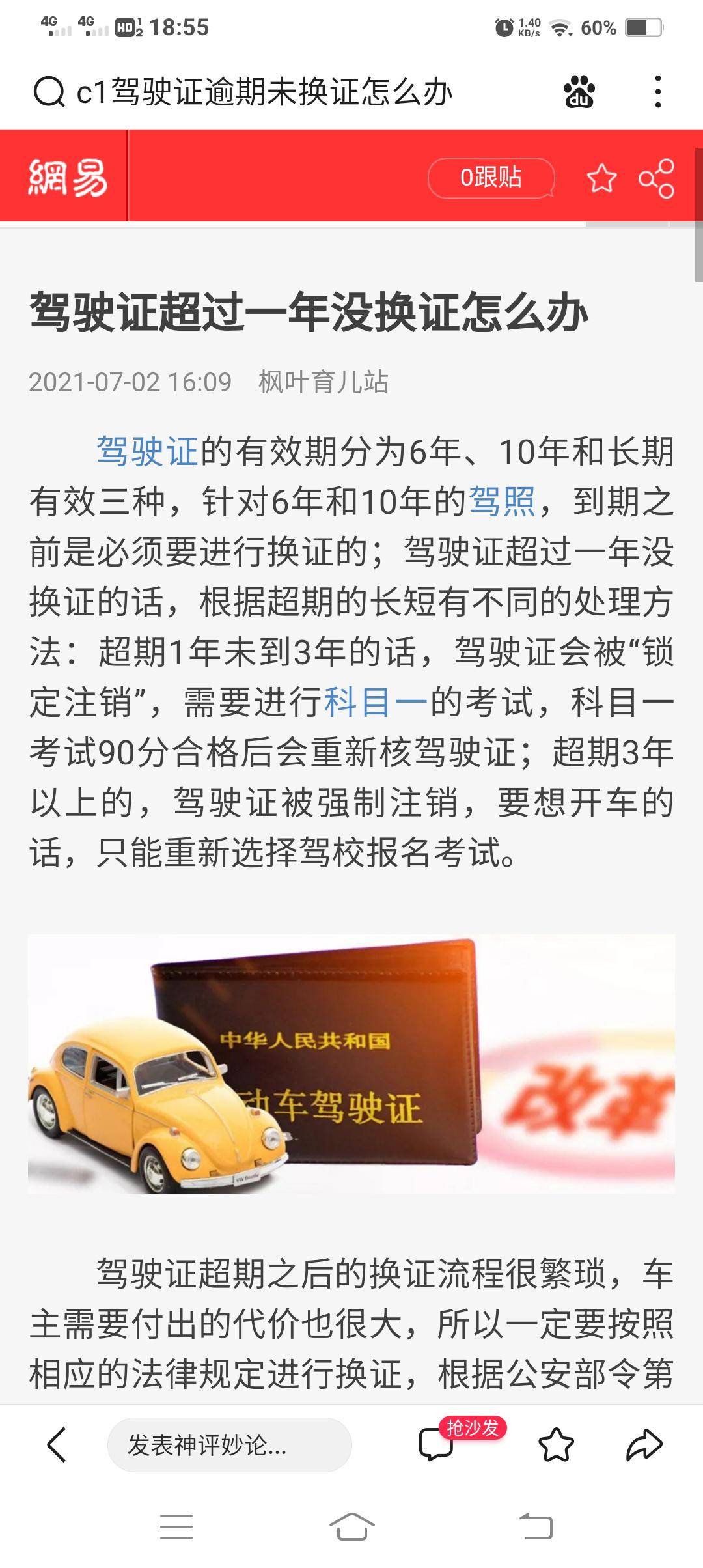
Task: Follow the 驾驶证 link in the article
Action: point(148,451)
